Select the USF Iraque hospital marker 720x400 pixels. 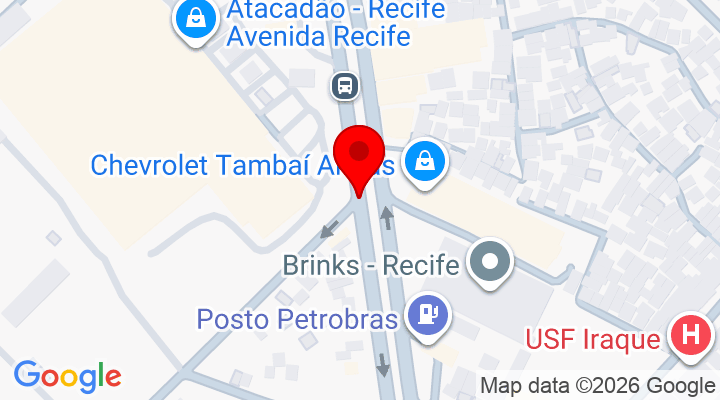point(690,335)
